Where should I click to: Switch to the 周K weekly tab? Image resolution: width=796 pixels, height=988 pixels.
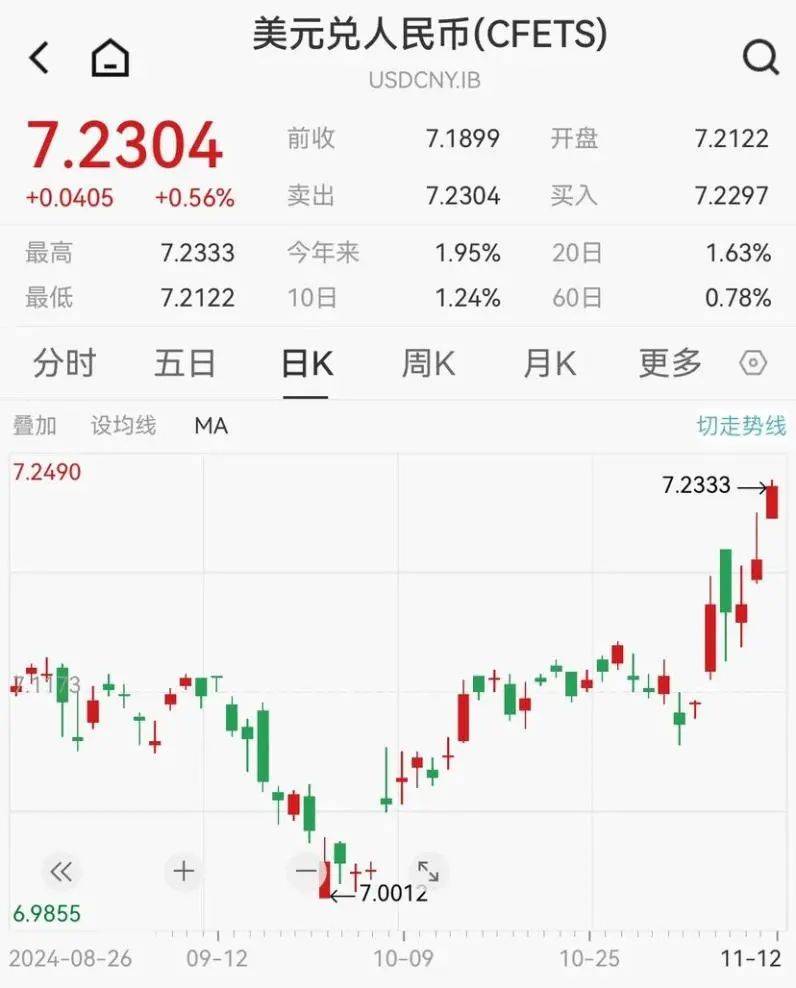tap(427, 363)
